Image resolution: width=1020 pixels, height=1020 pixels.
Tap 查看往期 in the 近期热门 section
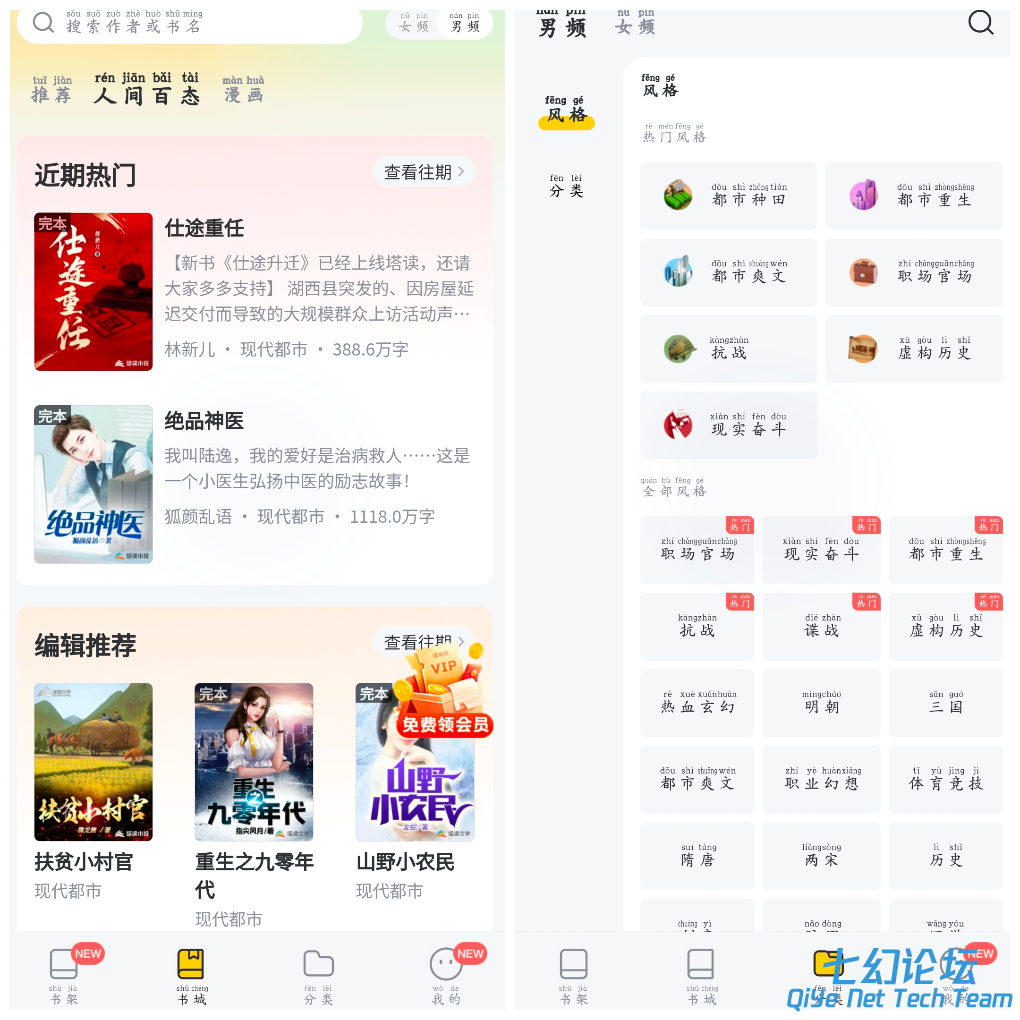[x=424, y=172]
